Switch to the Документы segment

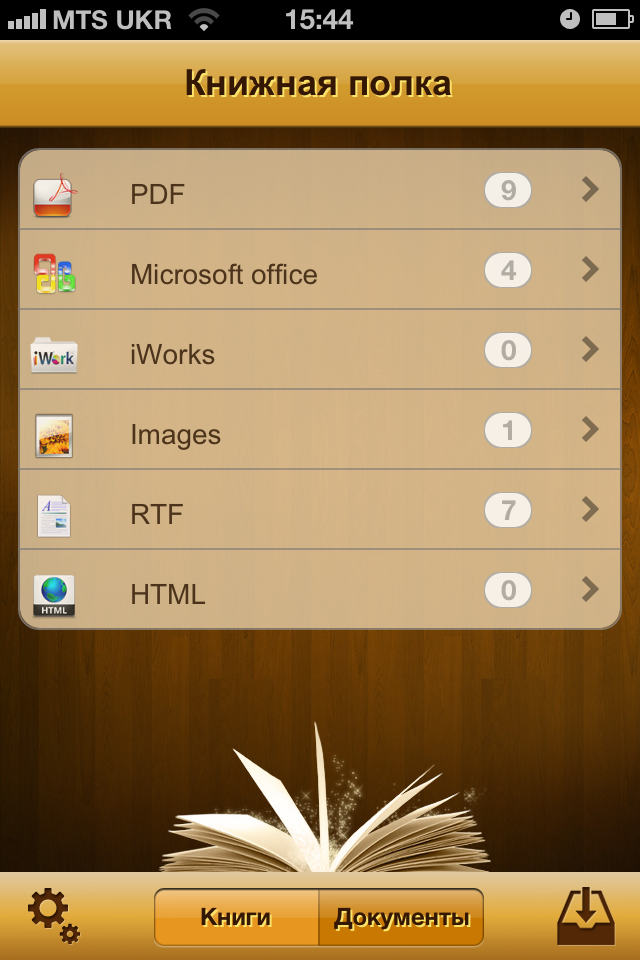(401, 917)
